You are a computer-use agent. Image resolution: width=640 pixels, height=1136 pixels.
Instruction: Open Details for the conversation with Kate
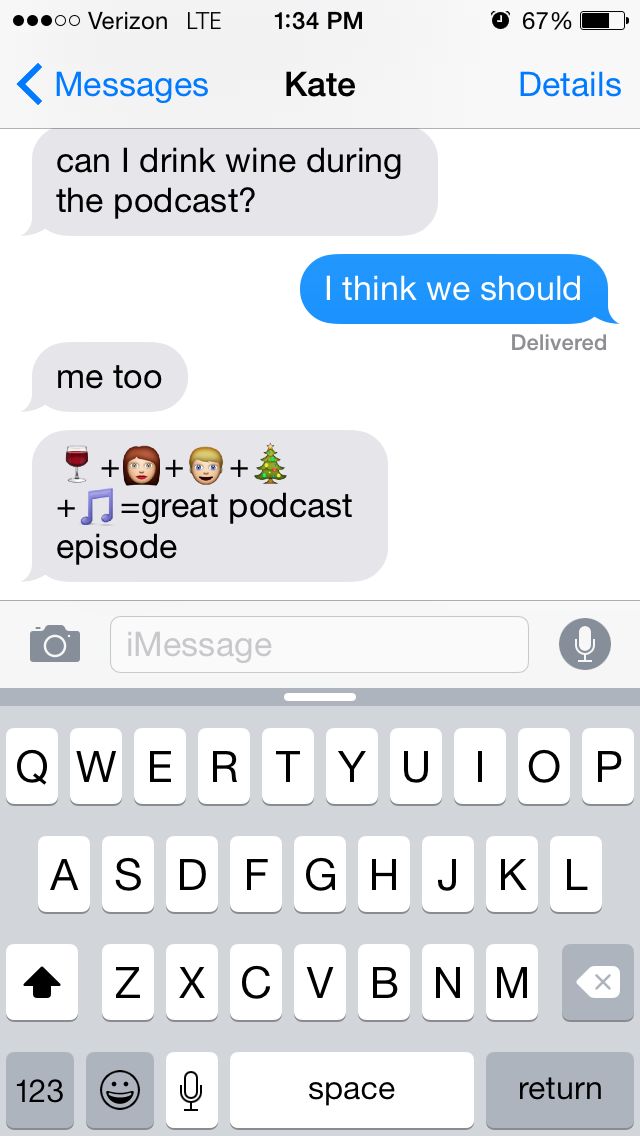pyautogui.click(x=569, y=85)
